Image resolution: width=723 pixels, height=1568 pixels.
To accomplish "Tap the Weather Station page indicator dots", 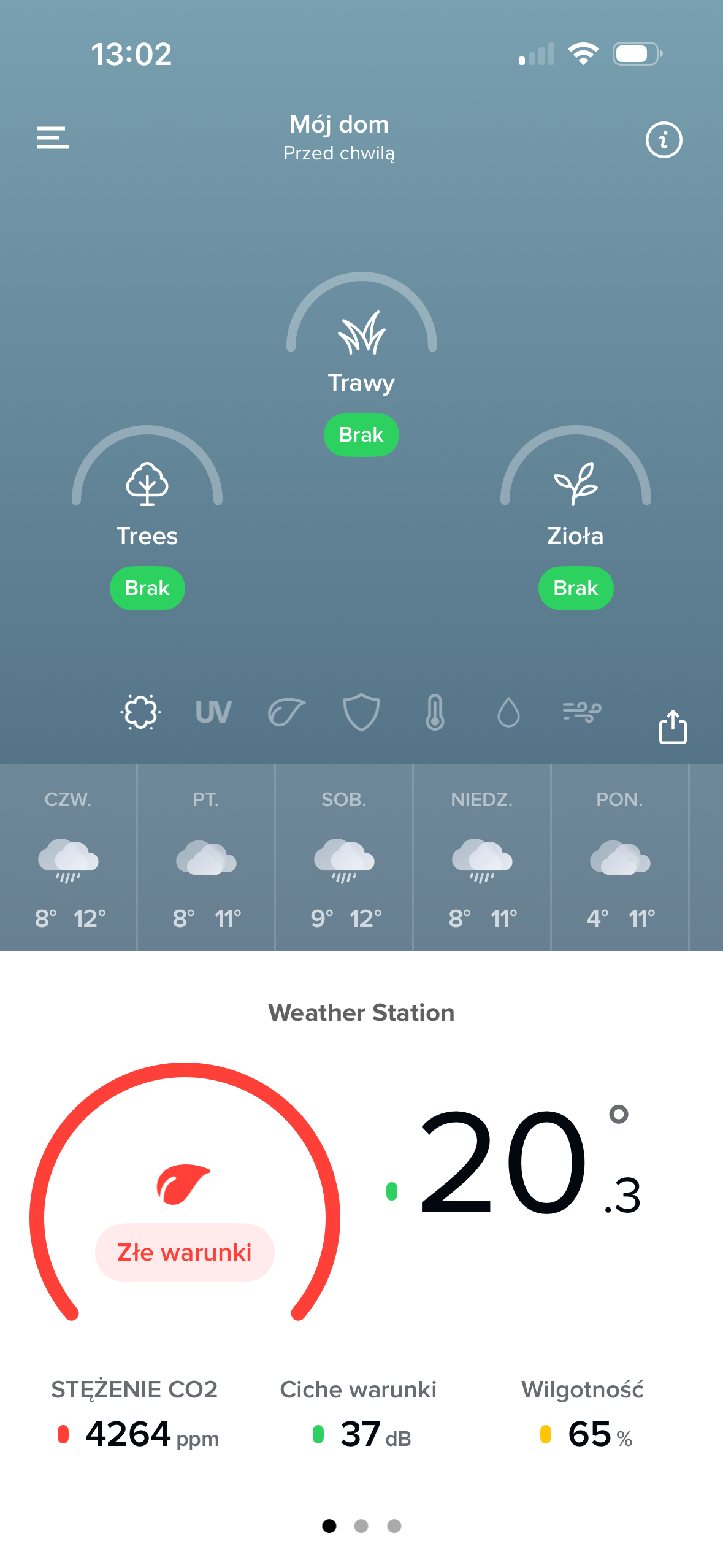I will (361, 1526).
